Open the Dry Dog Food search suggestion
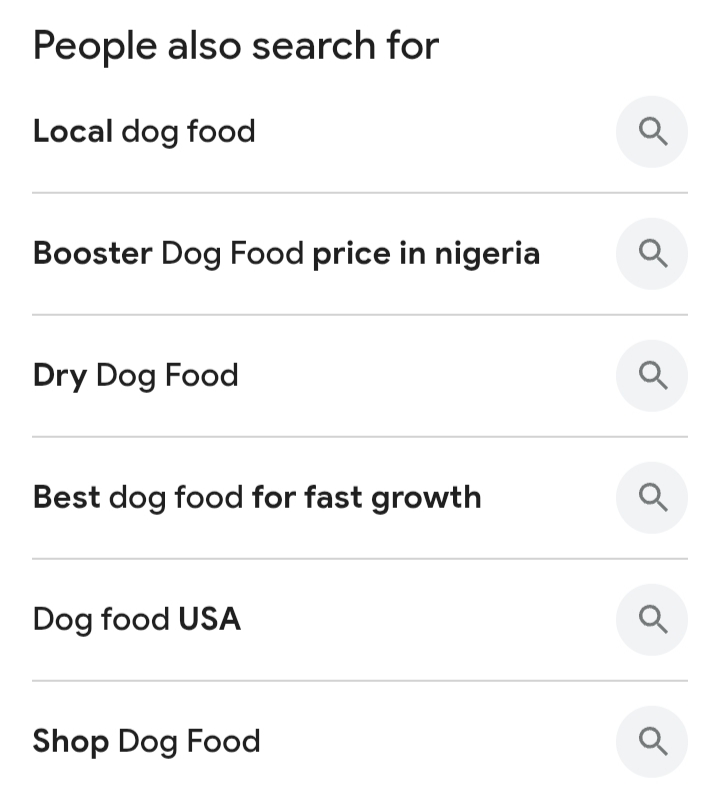Viewport: 720px width, 798px height. tap(136, 375)
